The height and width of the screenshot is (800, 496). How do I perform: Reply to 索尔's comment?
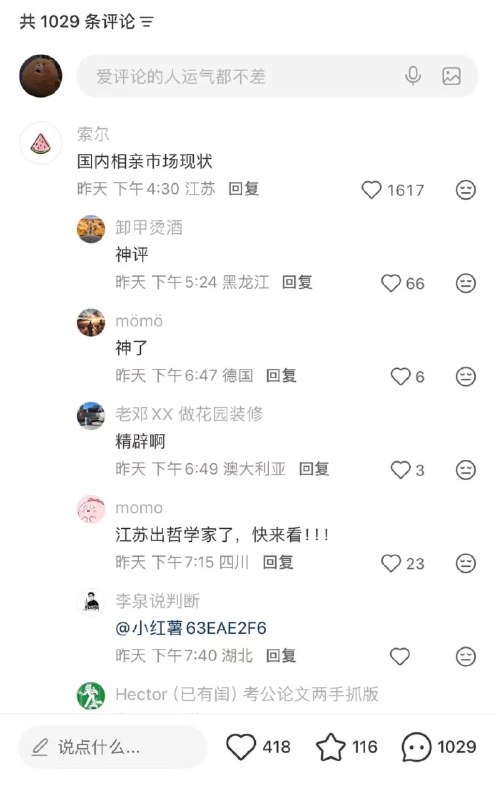(x=243, y=189)
